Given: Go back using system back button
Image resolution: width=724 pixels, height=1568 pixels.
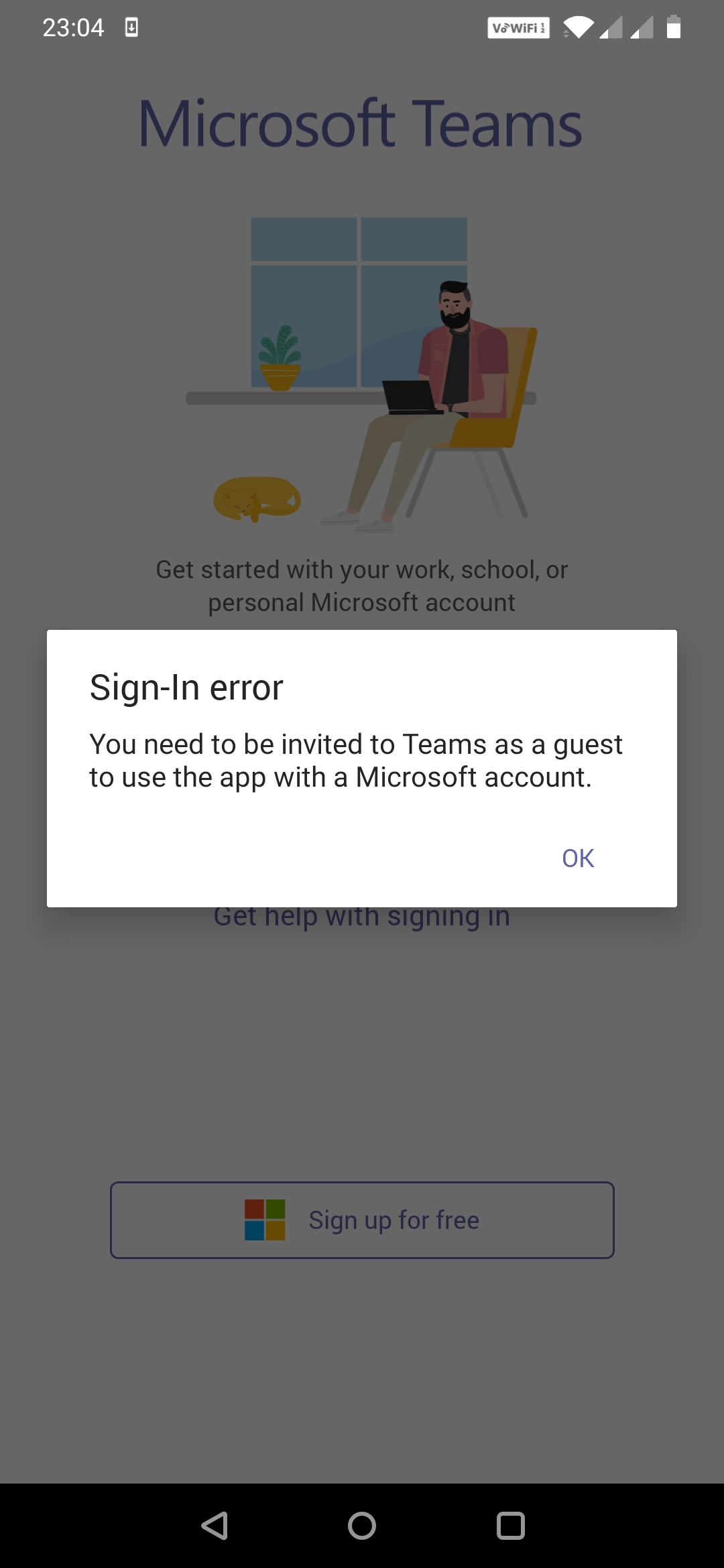Looking at the screenshot, I should pyautogui.click(x=215, y=1526).
